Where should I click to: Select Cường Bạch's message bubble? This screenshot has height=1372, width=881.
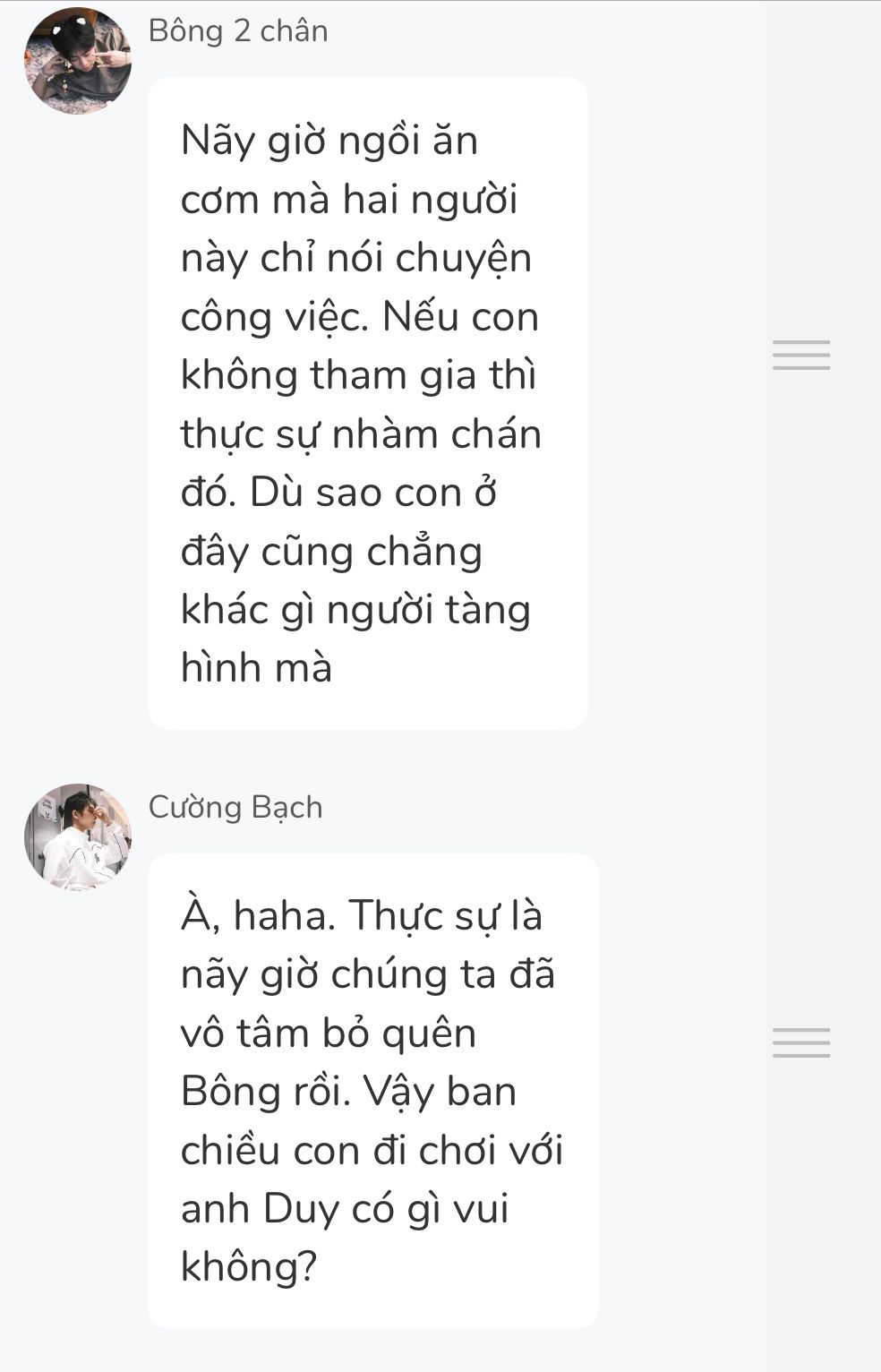373,1091
